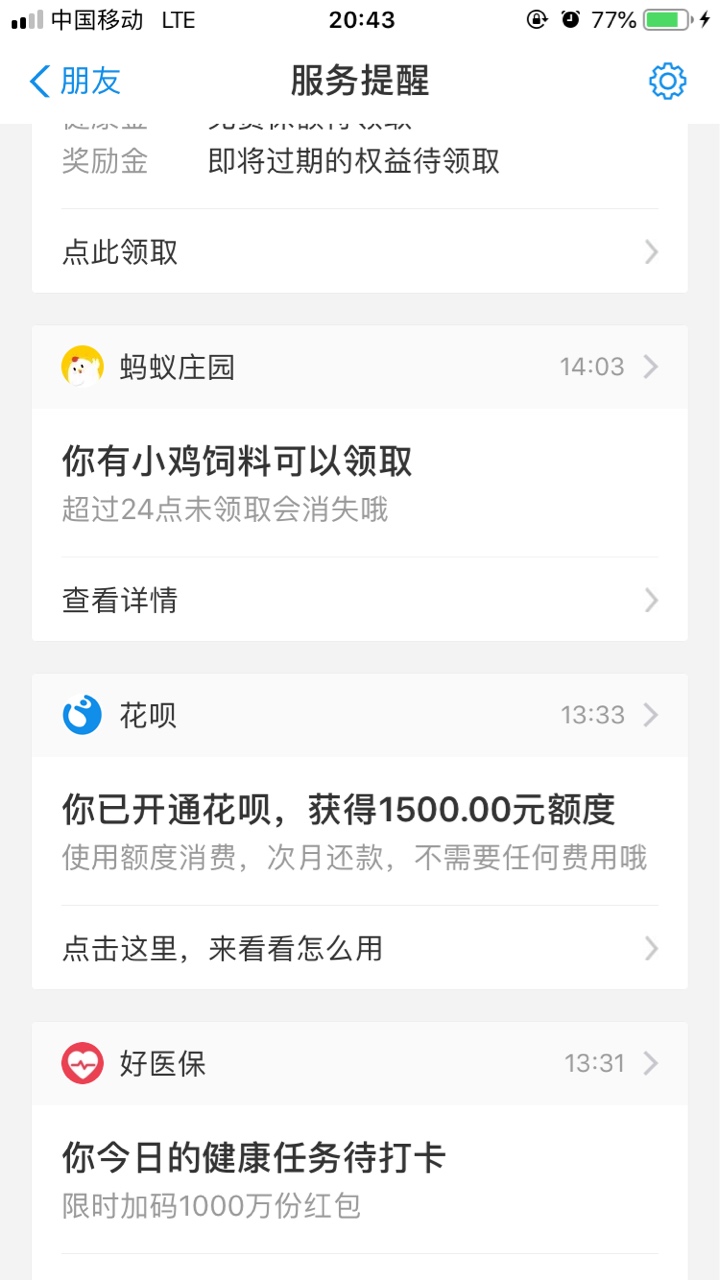Open the 你已开通花呗 message

click(x=360, y=831)
